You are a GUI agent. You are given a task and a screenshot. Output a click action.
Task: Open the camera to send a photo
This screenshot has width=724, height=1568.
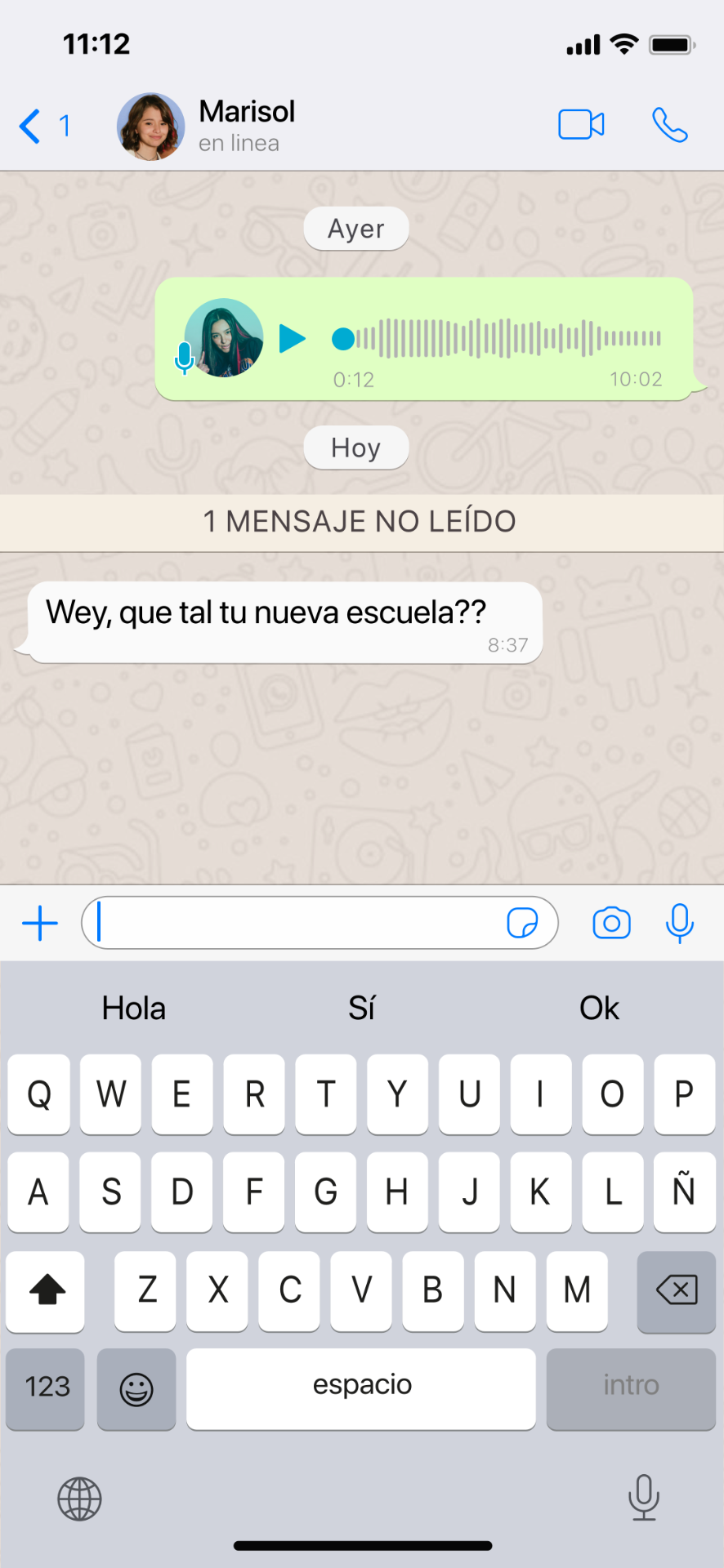pos(611,924)
